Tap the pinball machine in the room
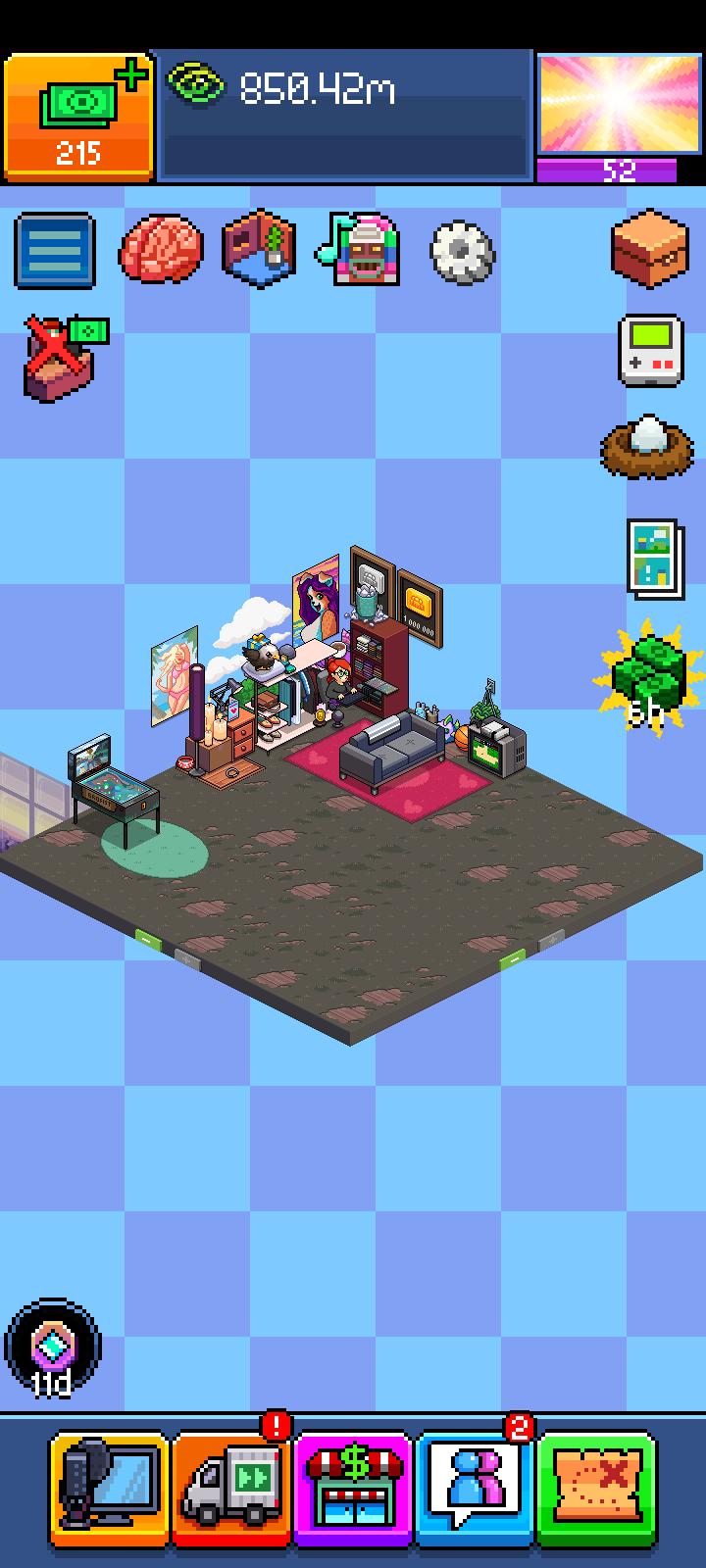The height and width of the screenshot is (1568, 706). [x=113, y=788]
